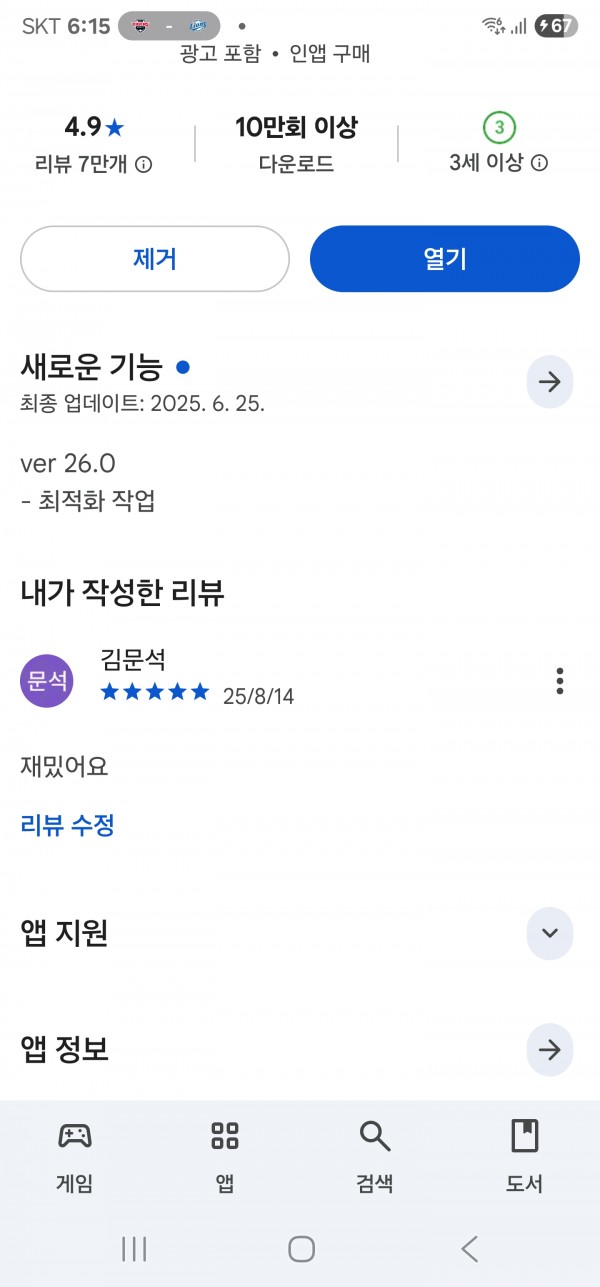View info on 리뷰 7만개 rating
Viewport: 600px width, 1287px height.
143,164
